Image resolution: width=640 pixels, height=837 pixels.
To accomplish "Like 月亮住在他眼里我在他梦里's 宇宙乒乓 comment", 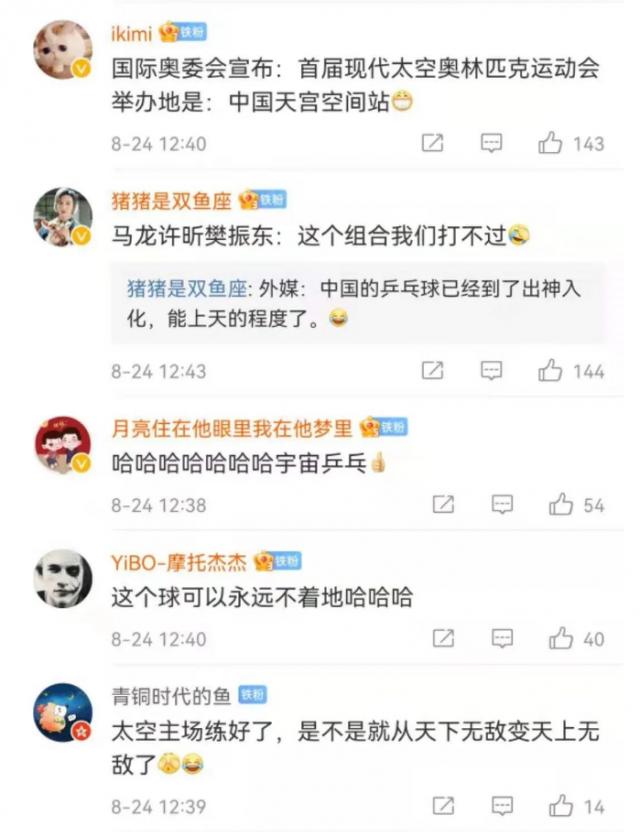I will [x=561, y=505].
